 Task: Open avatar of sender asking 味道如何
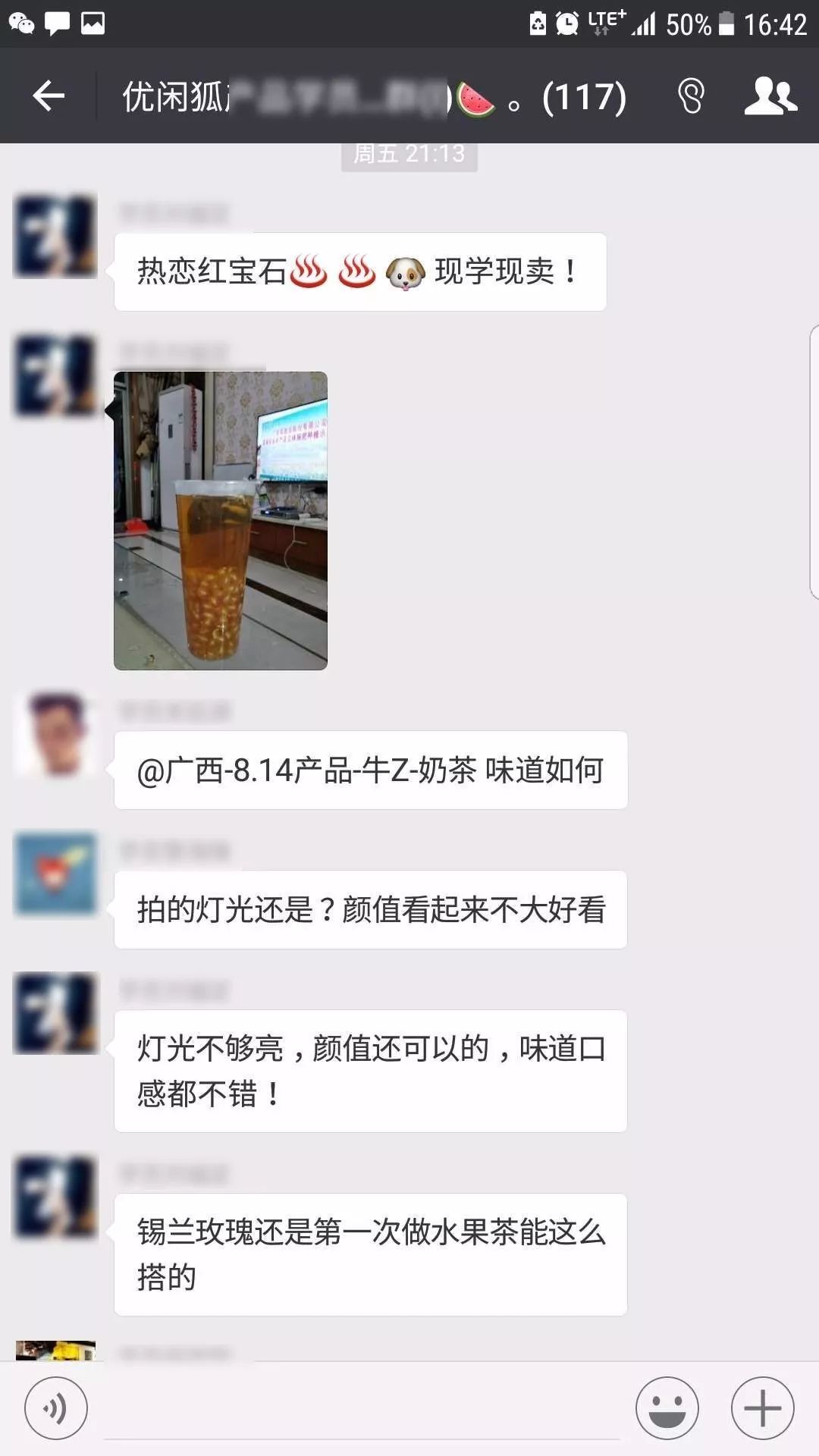point(56,734)
